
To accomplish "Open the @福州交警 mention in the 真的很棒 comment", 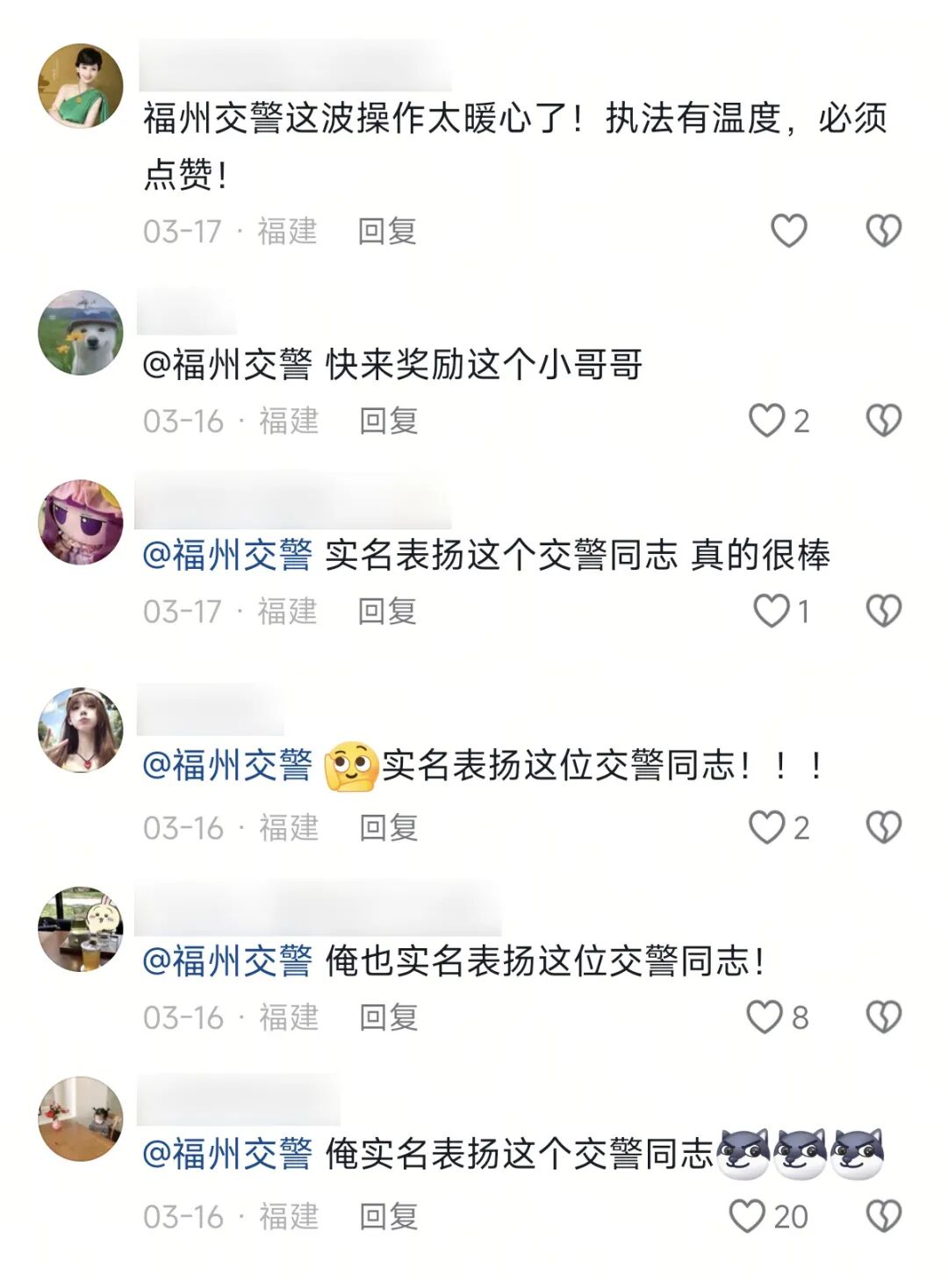I will 227,555.
